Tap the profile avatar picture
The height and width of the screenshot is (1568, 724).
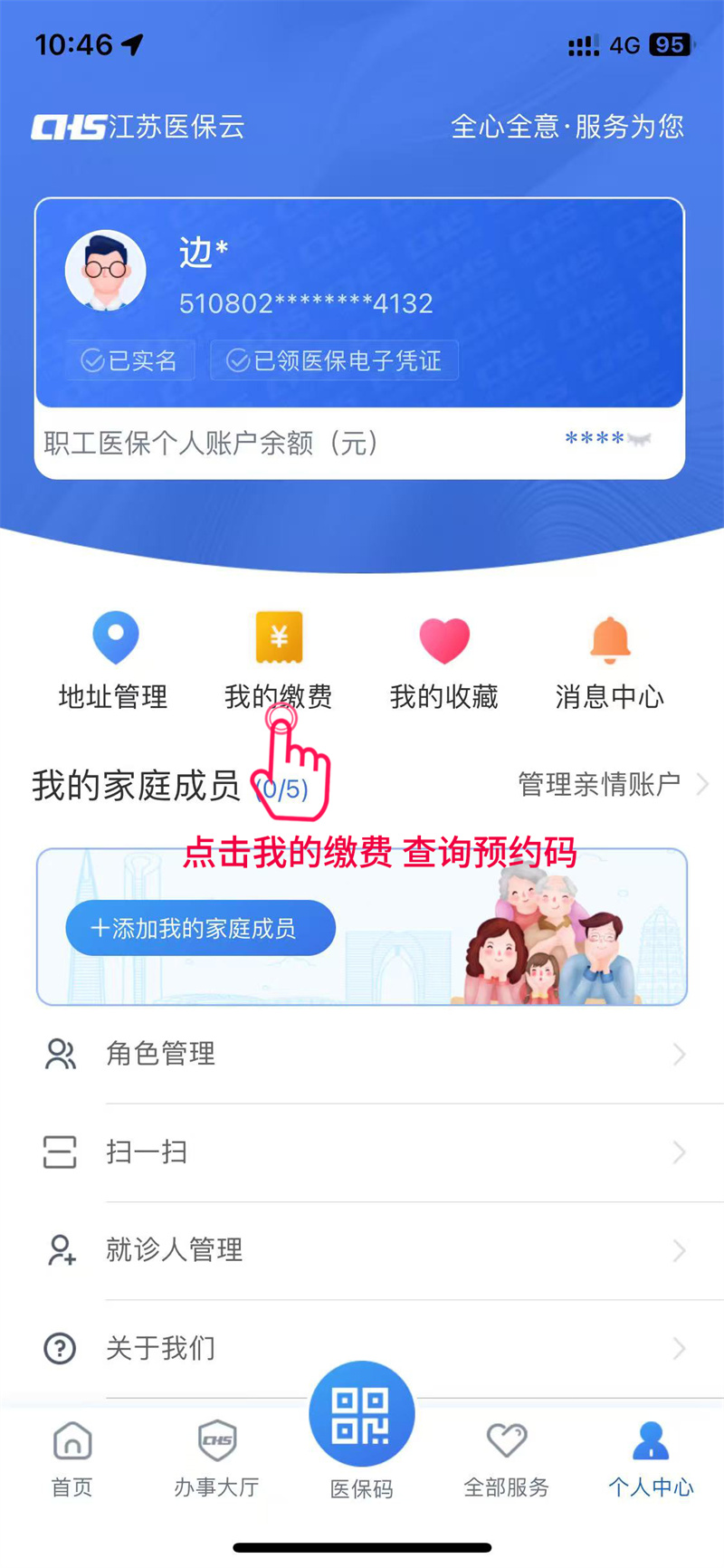tap(106, 271)
